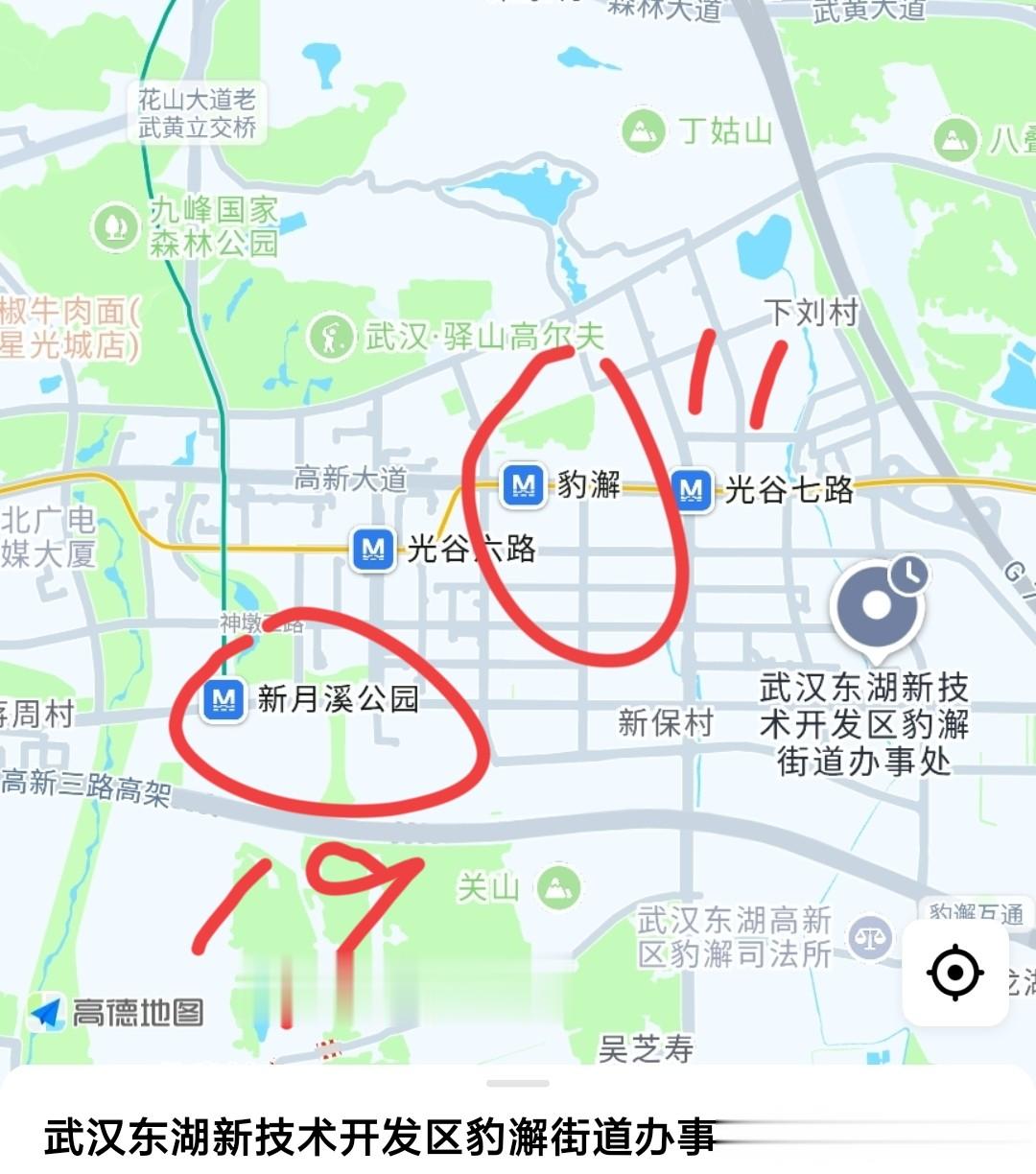Expand the bottom sheet handle
Image resolution: width=1036 pixels, height=1174 pixels.
click(518, 1084)
